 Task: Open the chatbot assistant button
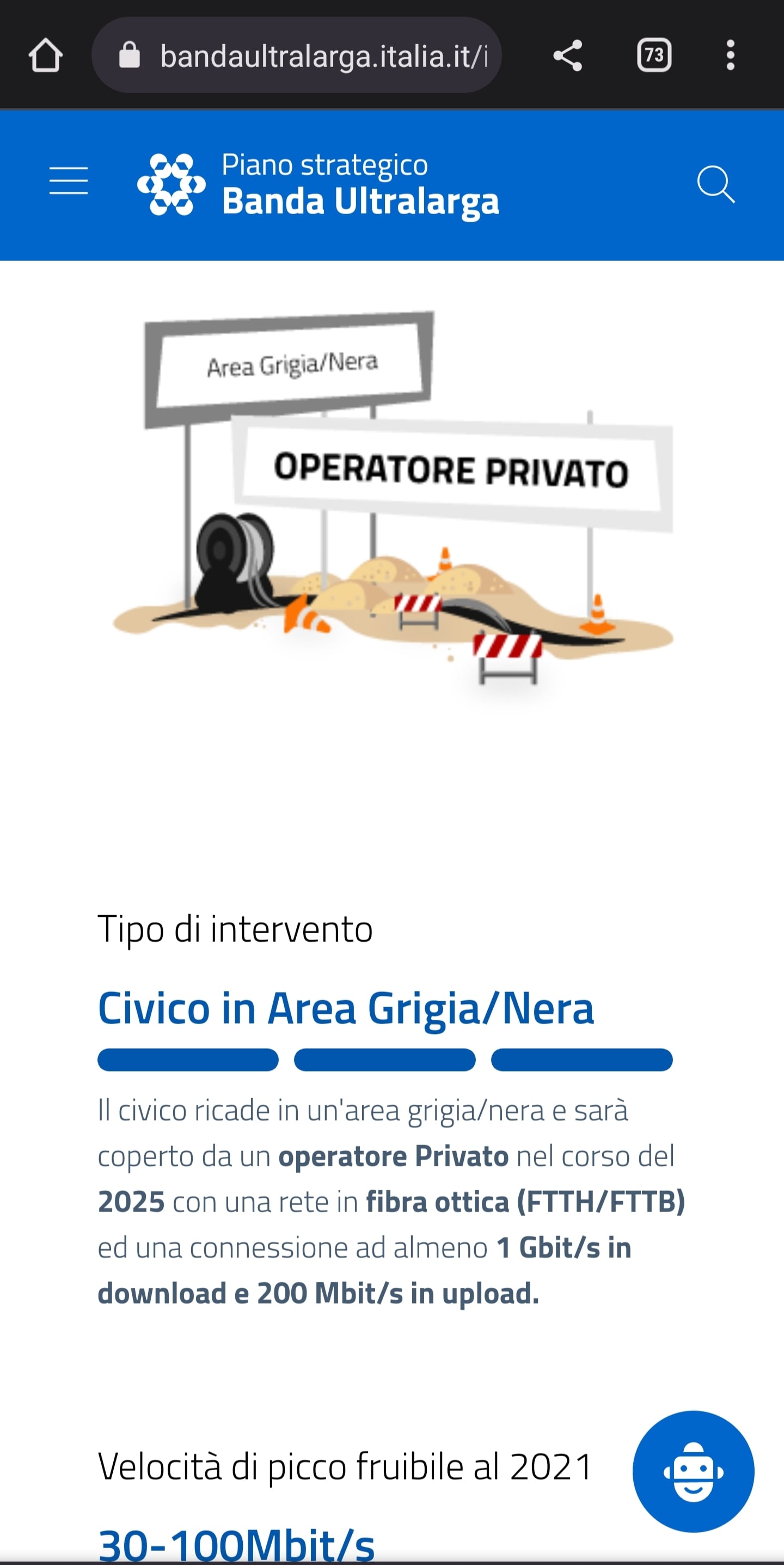pyautogui.click(x=693, y=1471)
